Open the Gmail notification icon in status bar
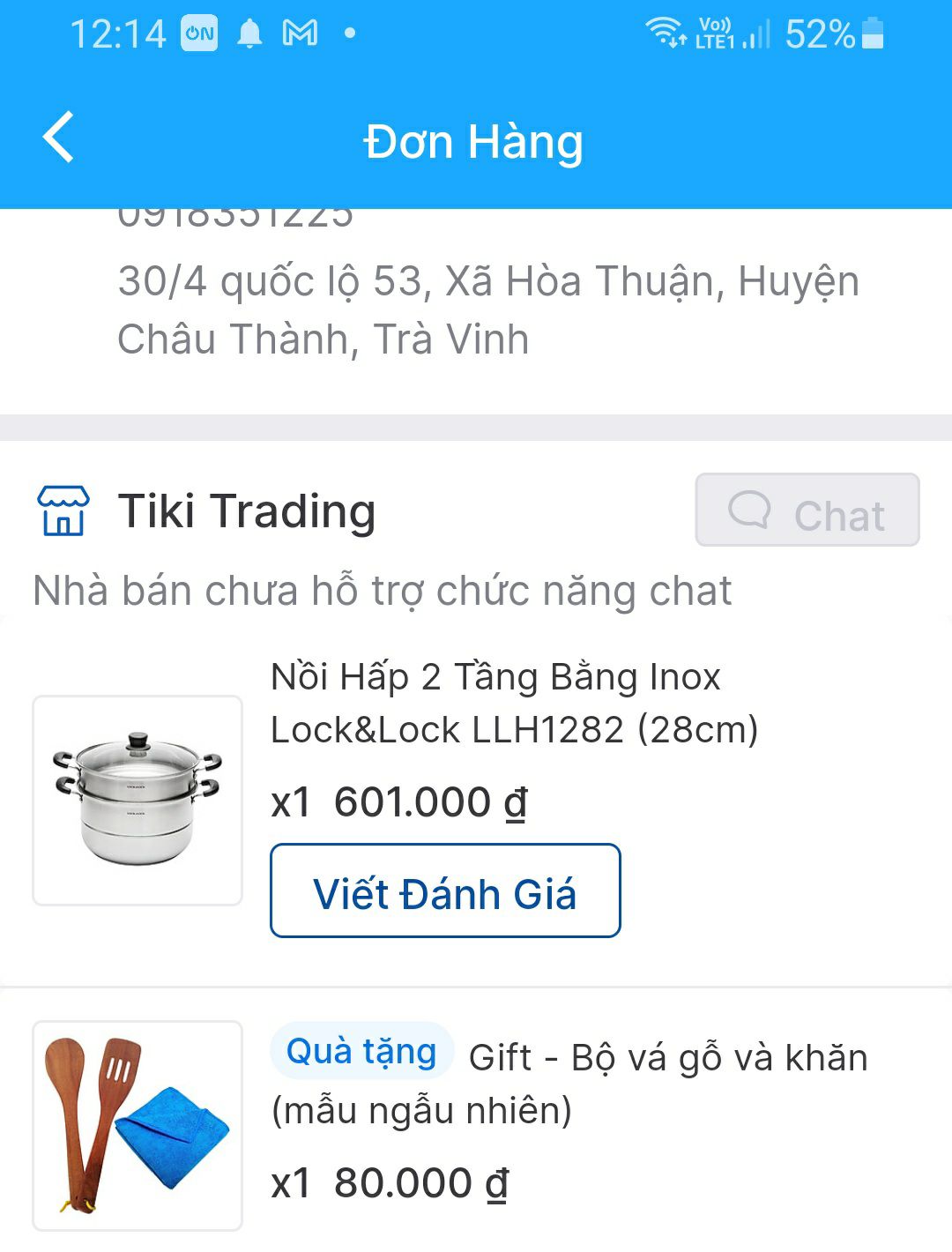952x1252 pixels. tap(301, 34)
